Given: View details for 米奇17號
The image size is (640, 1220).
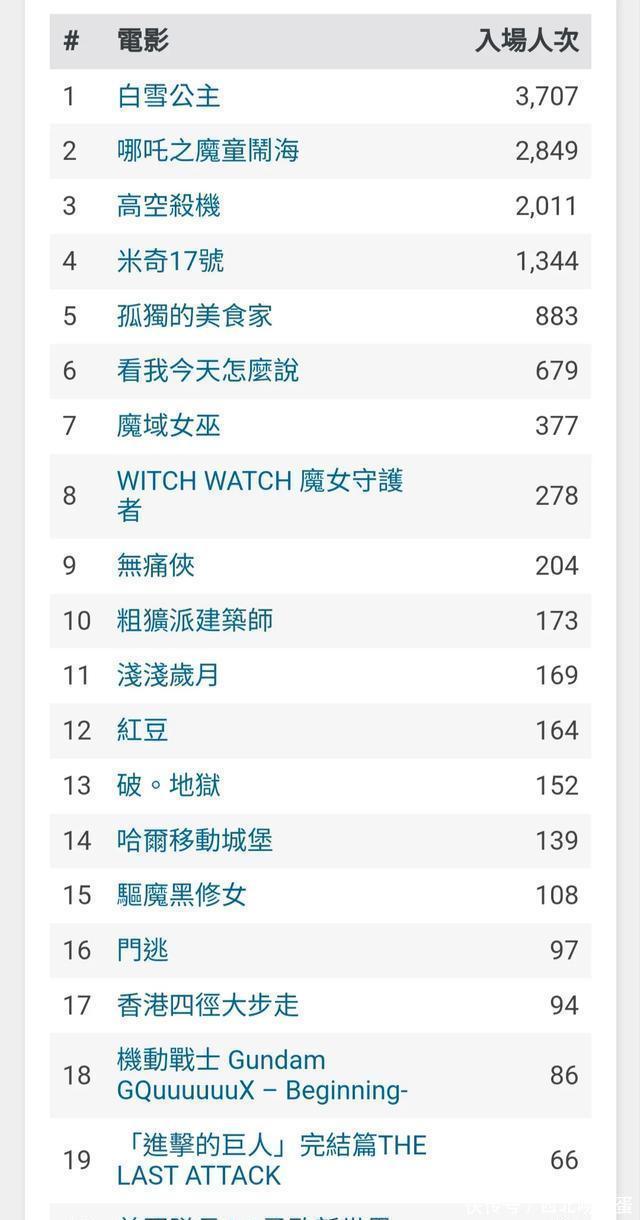Looking at the screenshot, I should pos(170,261).
